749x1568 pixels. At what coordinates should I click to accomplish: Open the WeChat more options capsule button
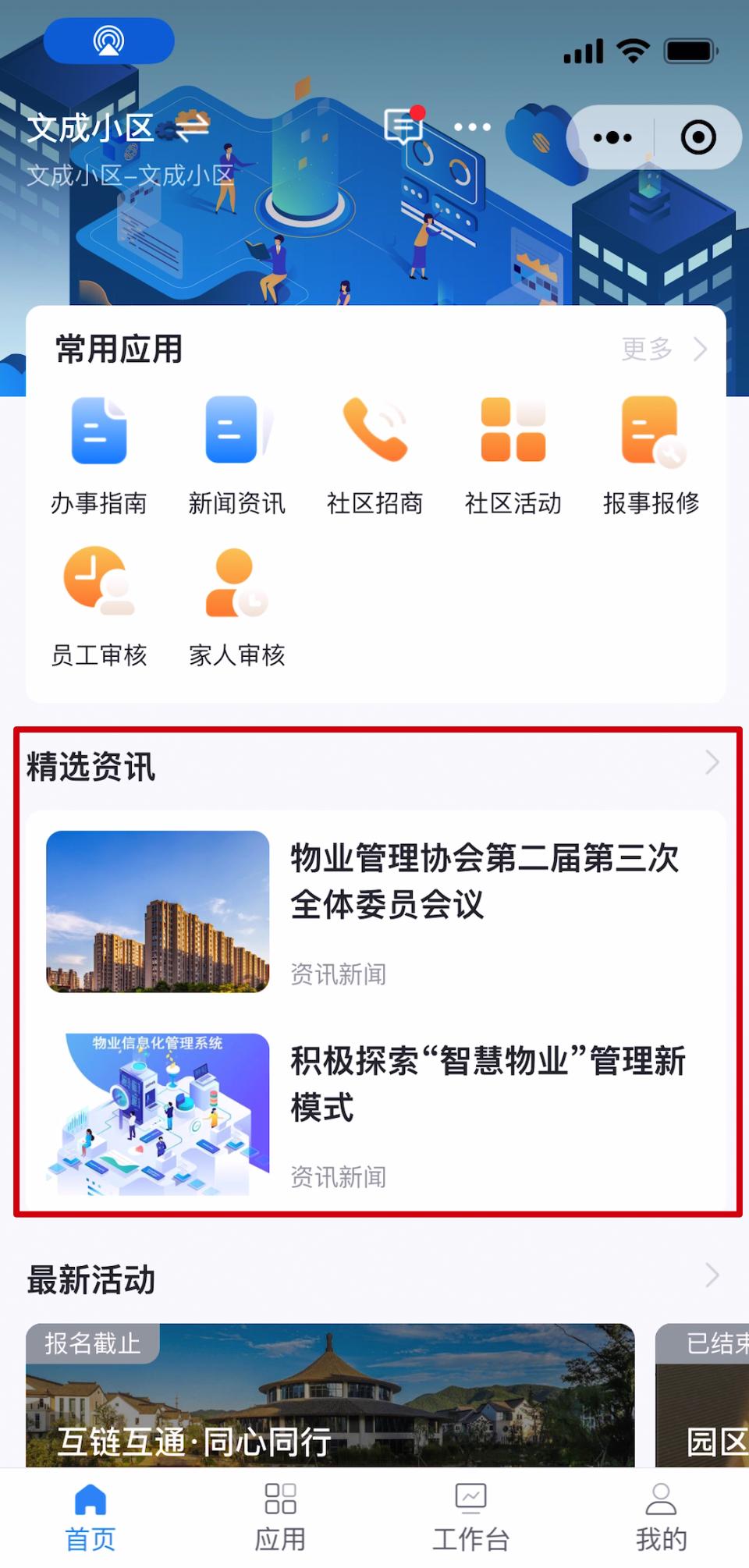(x=611, y=137)
